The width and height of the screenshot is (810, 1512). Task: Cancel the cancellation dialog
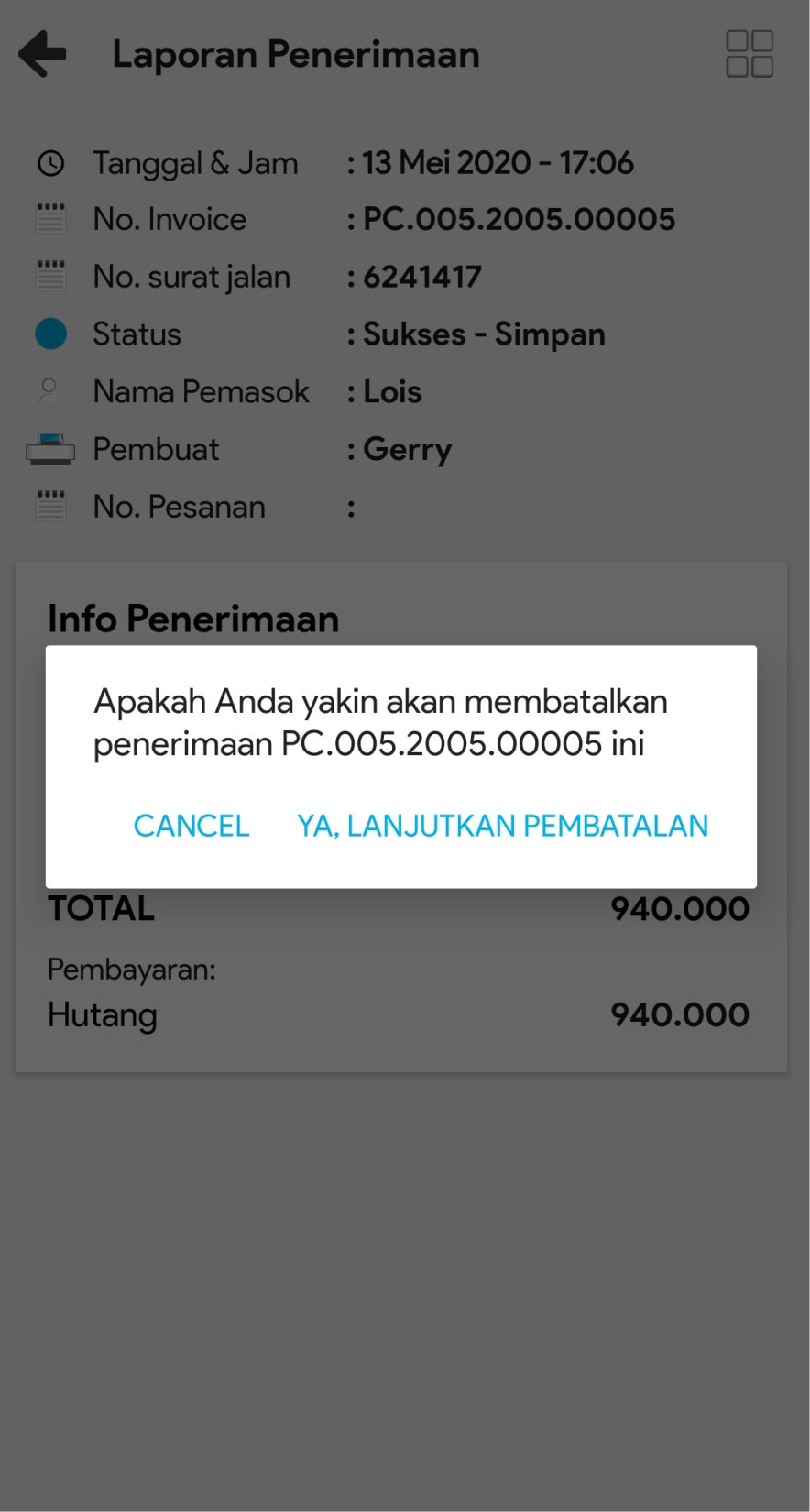[191, 826]
